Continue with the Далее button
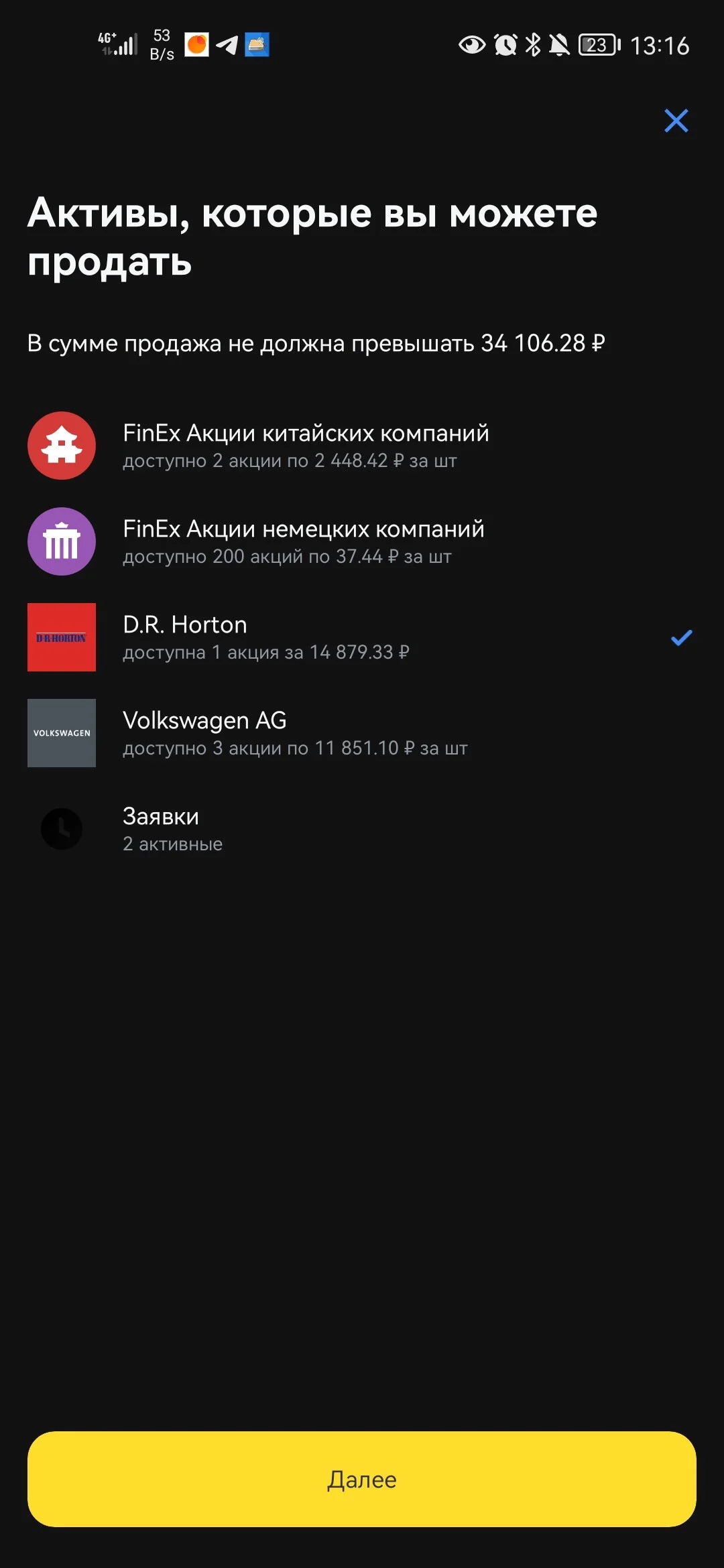 point(362,1479)
